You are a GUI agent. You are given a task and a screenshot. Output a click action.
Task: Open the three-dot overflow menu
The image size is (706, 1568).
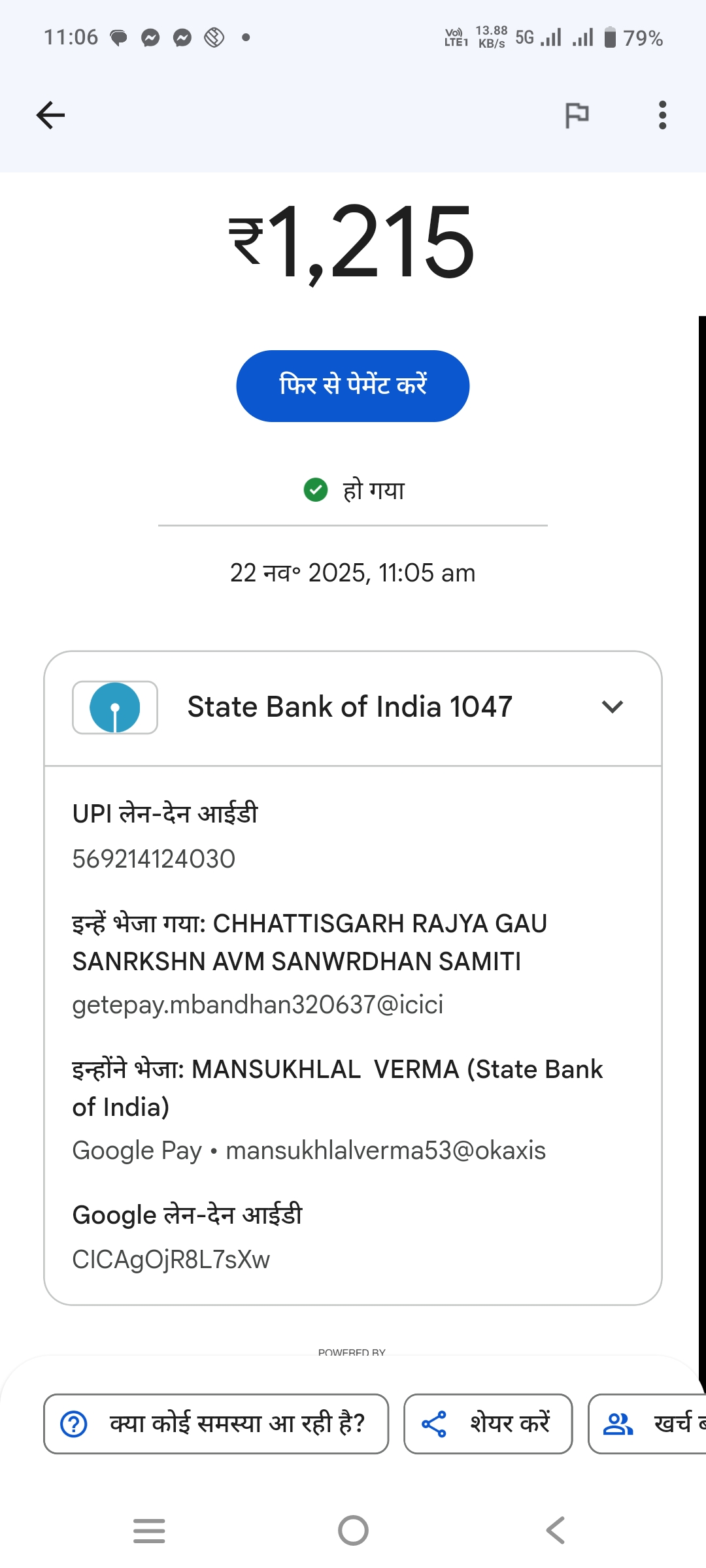point(662,116)
